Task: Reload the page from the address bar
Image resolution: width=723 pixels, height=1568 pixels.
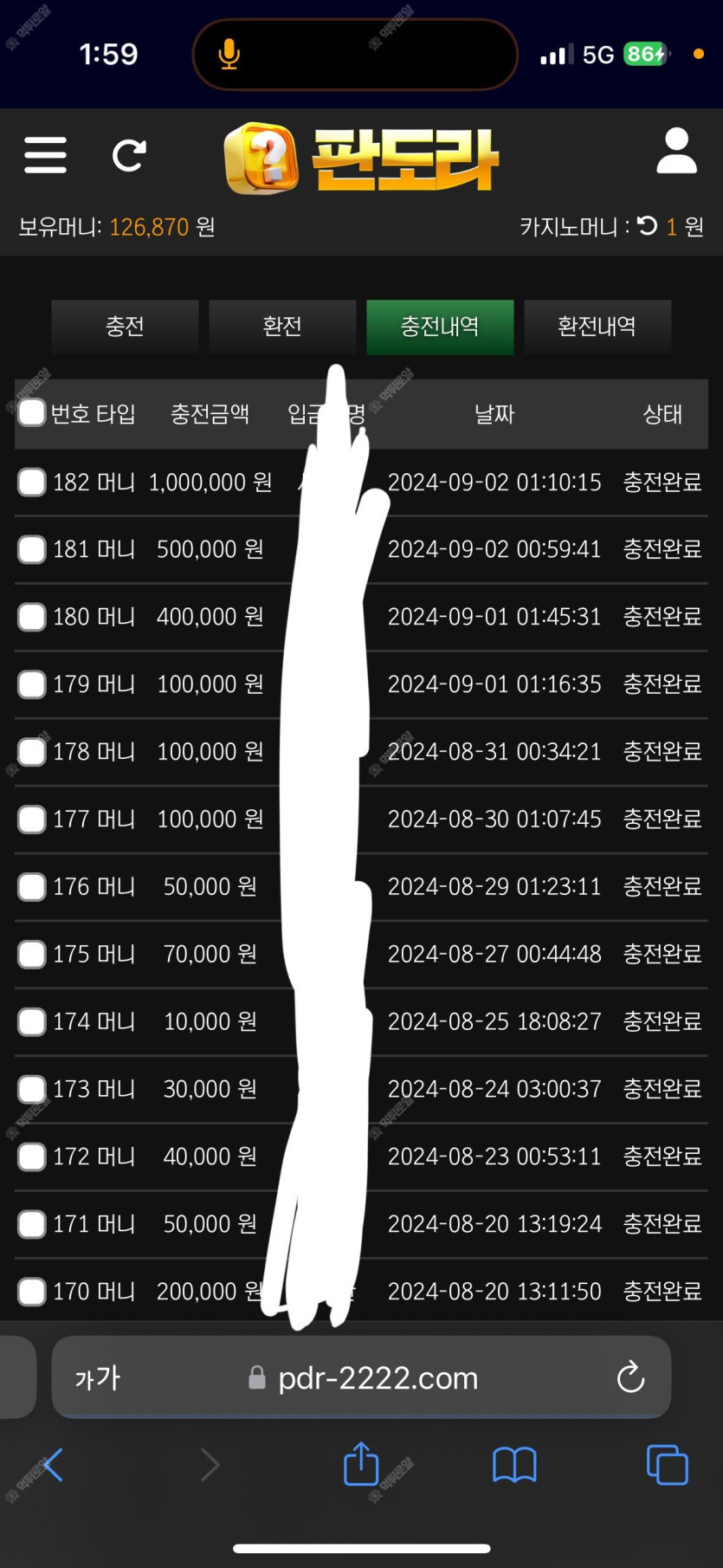Action: pyautogui.click(x=630, y=1377)
